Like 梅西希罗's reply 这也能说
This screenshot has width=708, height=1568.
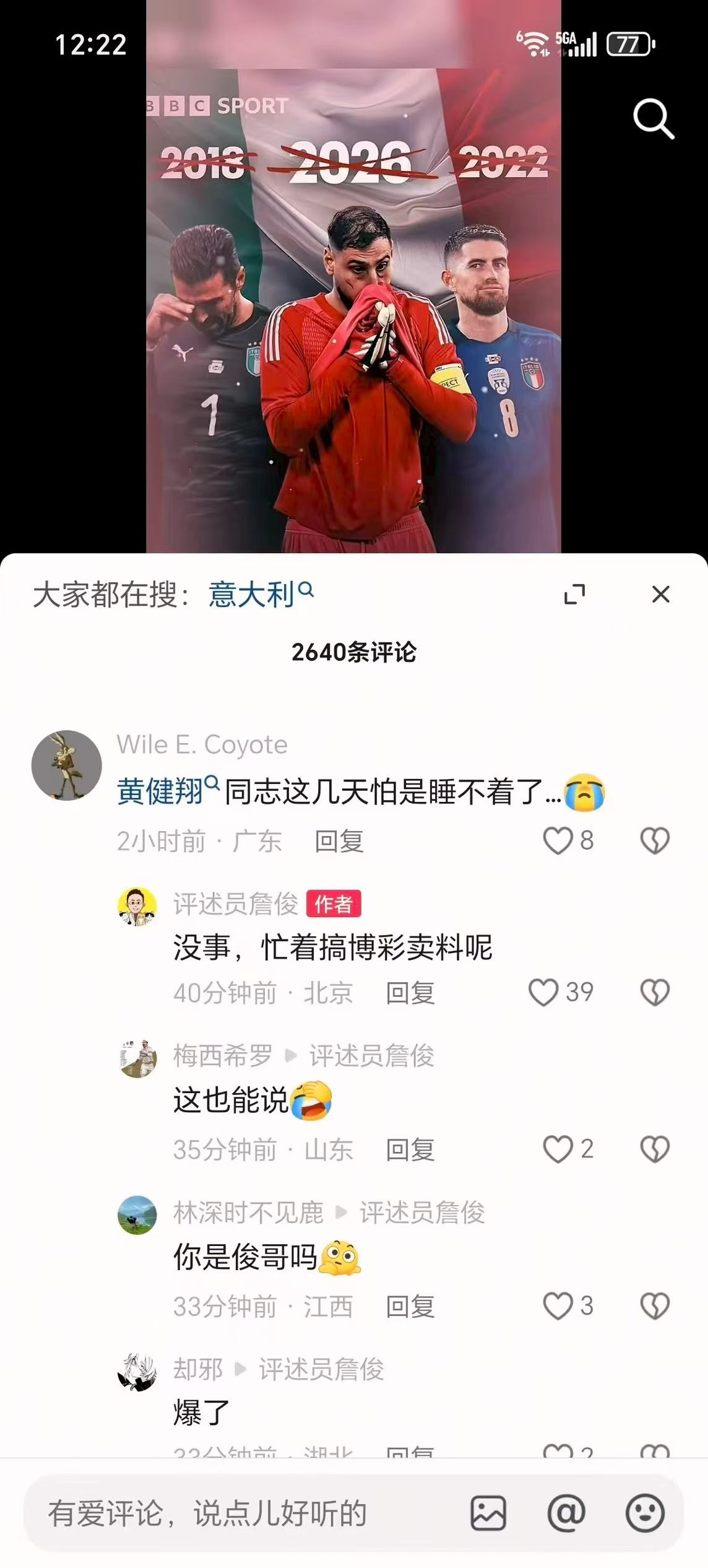(558, 1149)
